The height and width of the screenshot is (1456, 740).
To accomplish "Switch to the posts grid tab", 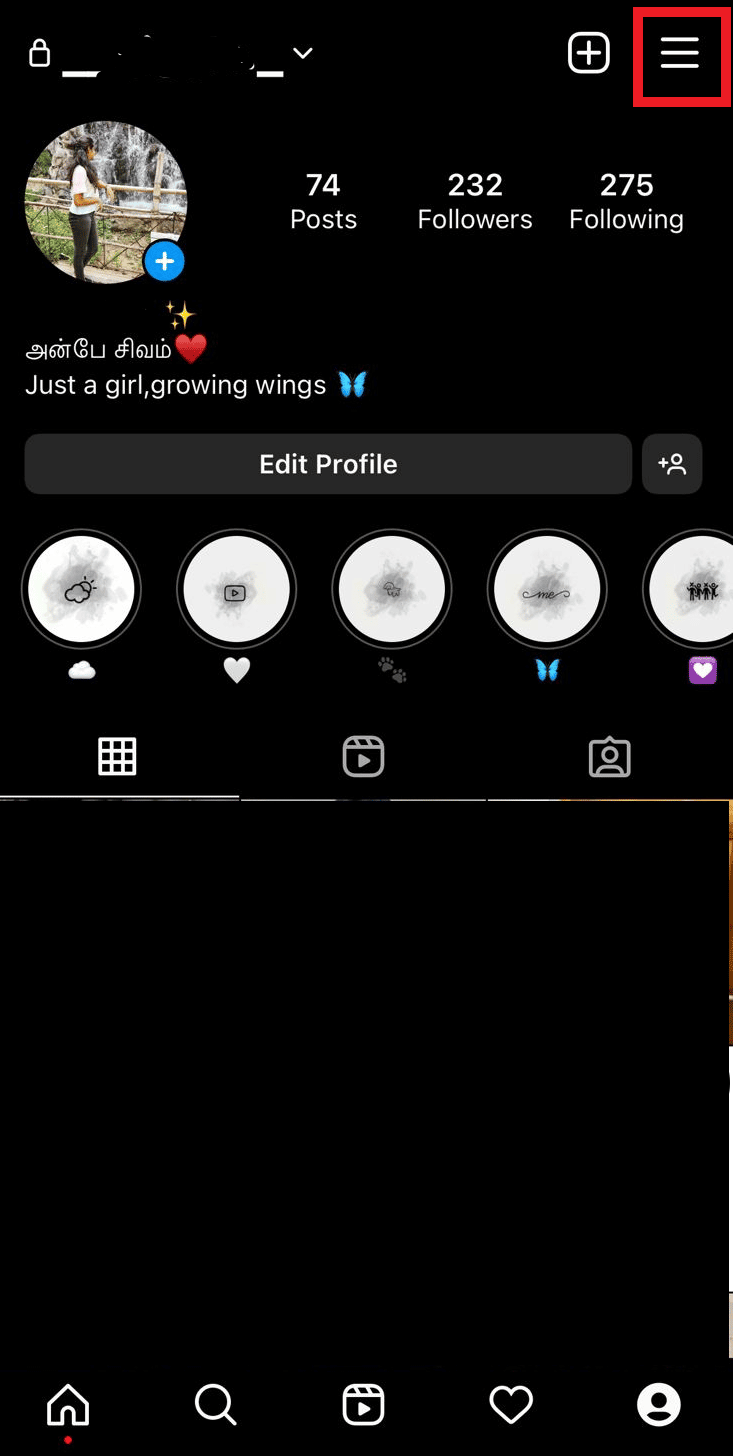I will coord(117,757).
